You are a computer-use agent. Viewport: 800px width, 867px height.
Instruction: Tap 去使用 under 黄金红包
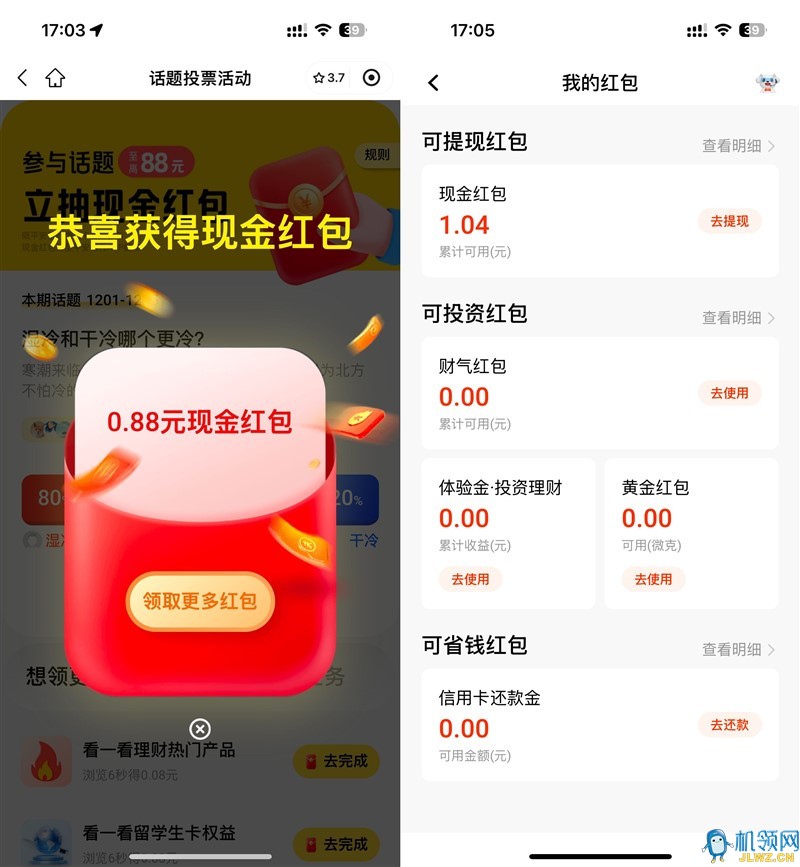click(x=653, y=579)
